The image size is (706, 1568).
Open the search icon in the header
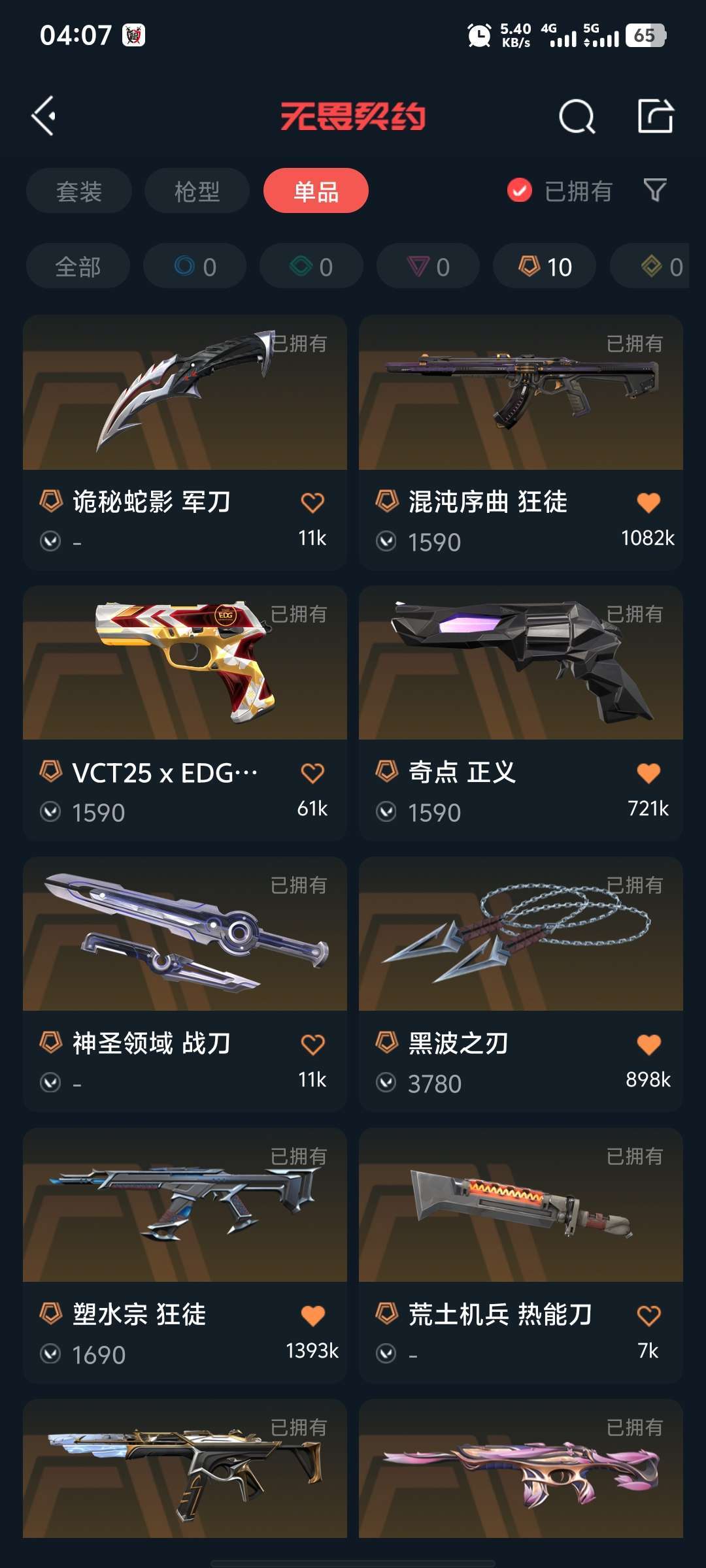[x=577, y=117]
